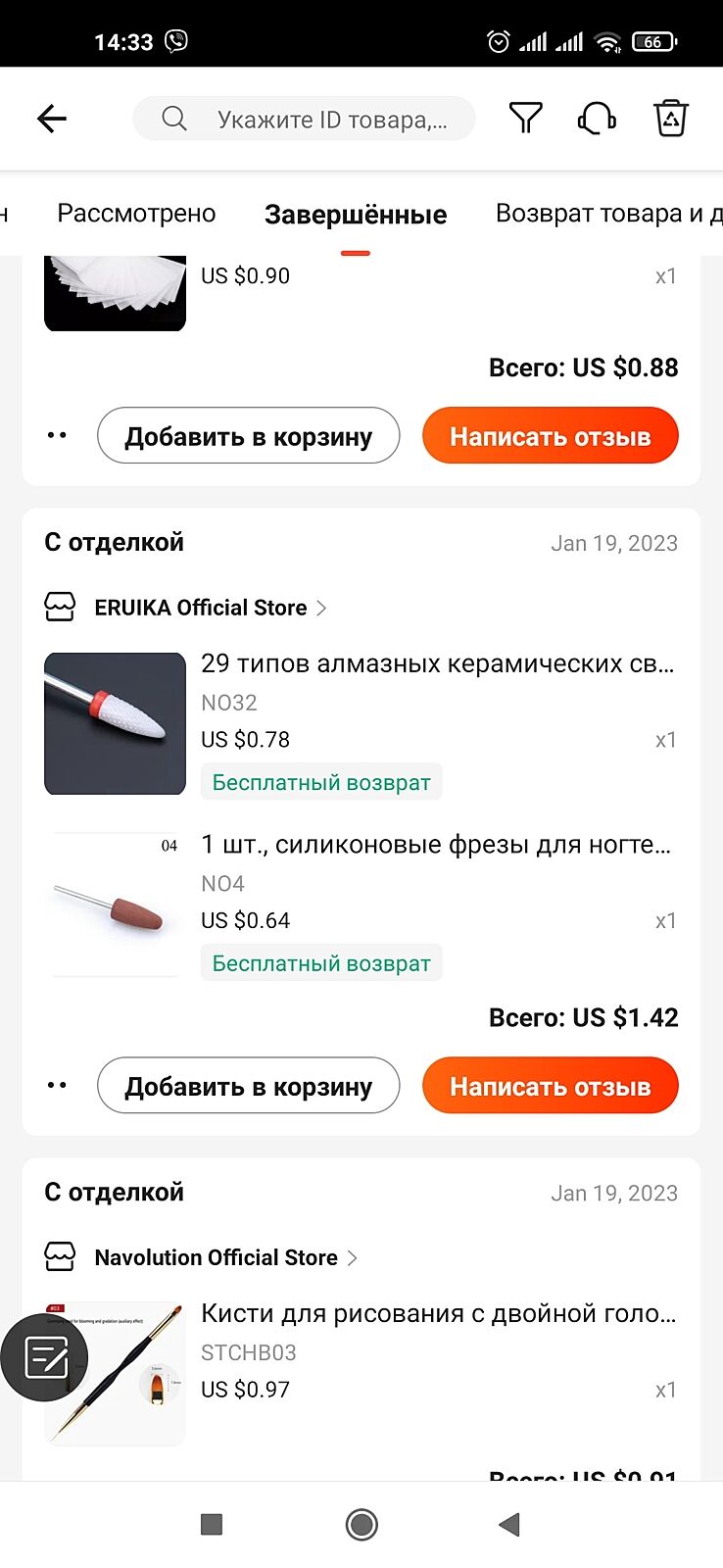Switch to the Рассмотрено tab
This screenshot has width=723, height=1568.
[x=136, y=214]
